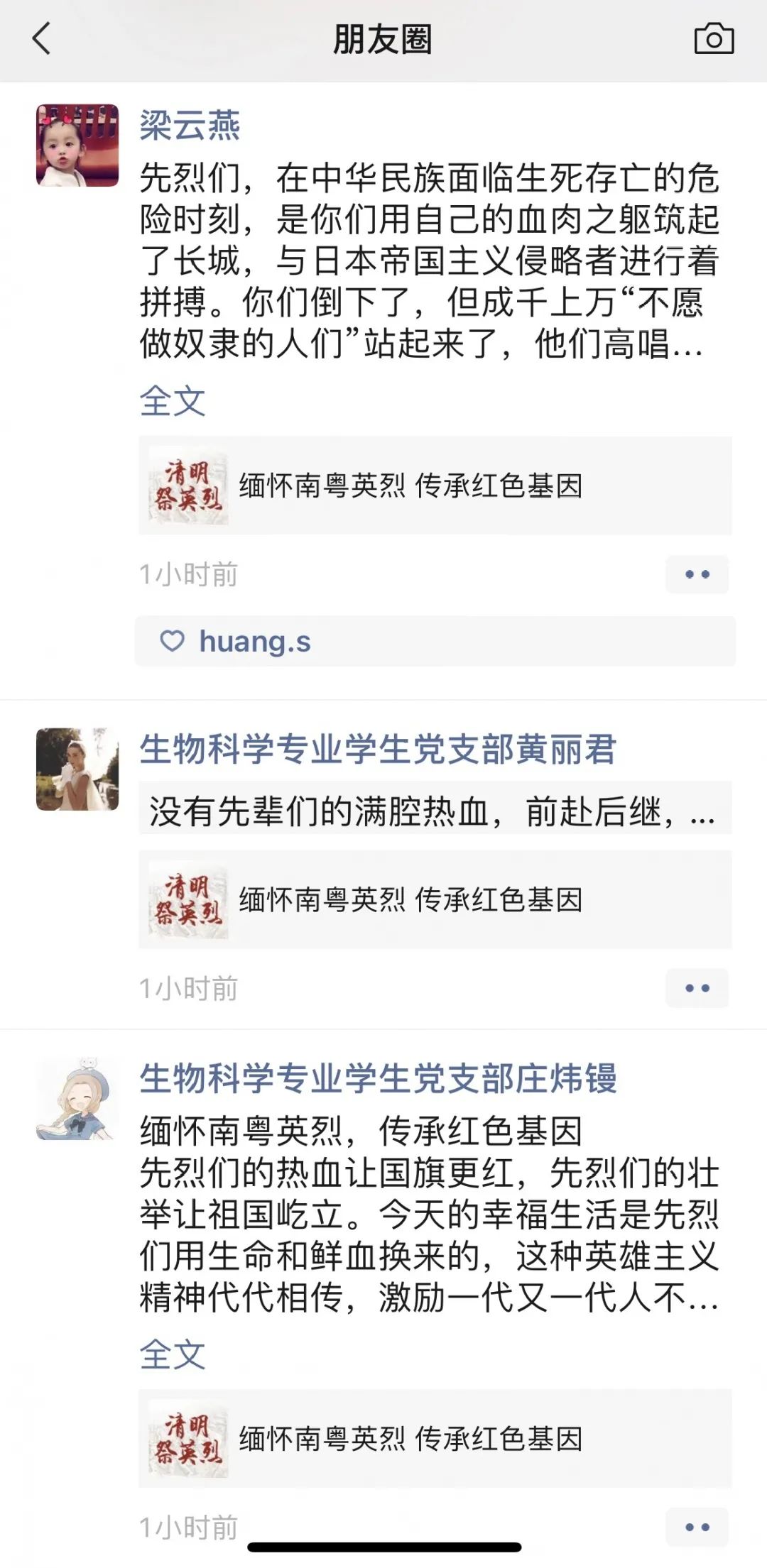The width and height of the screenshot is (767, 1568).
Task: Open like/comment menu on 黄丽君's post
Action: click(x=697, y=988)
